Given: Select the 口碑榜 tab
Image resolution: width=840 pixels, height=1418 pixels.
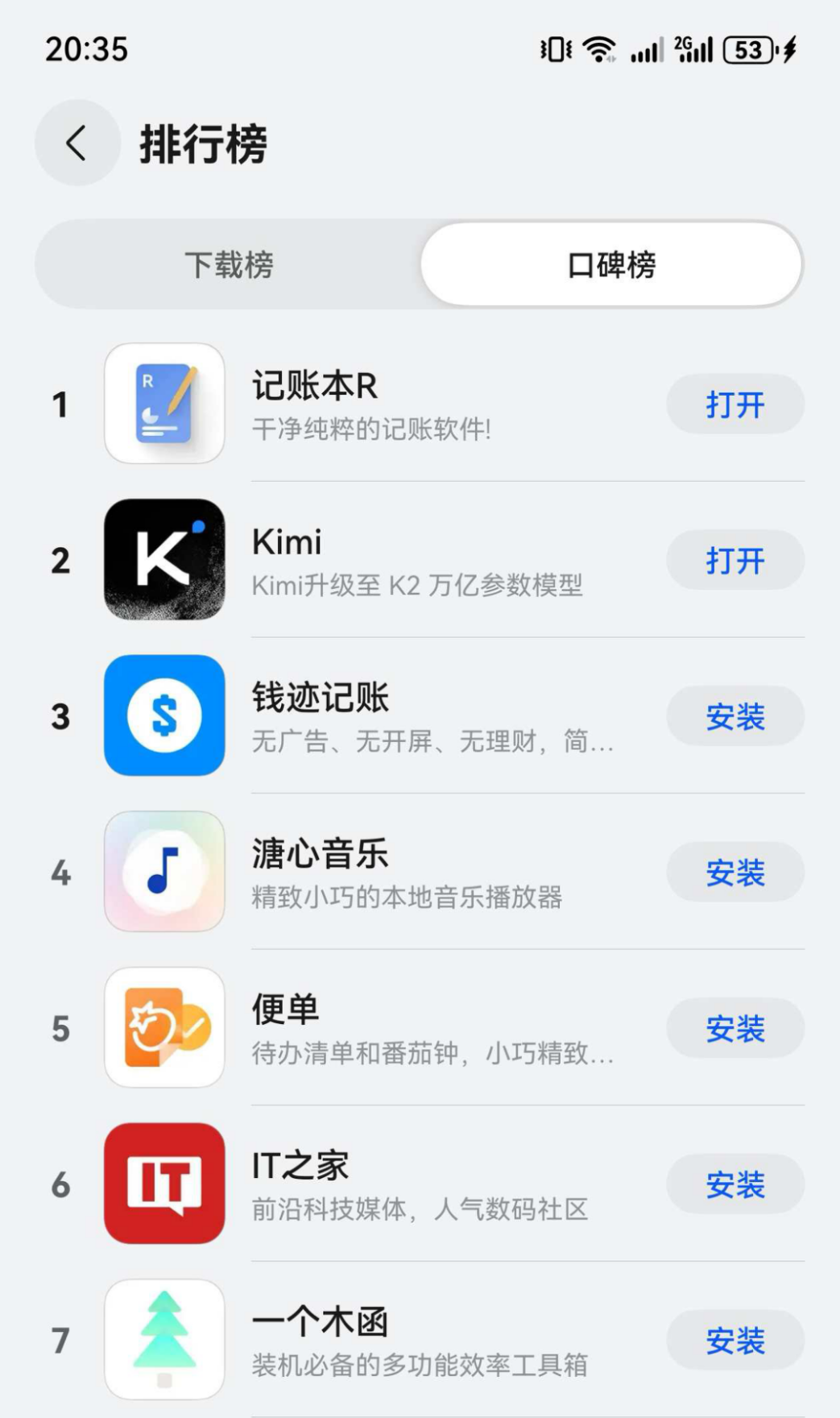Looking at the screenshot, I should 612,264.
